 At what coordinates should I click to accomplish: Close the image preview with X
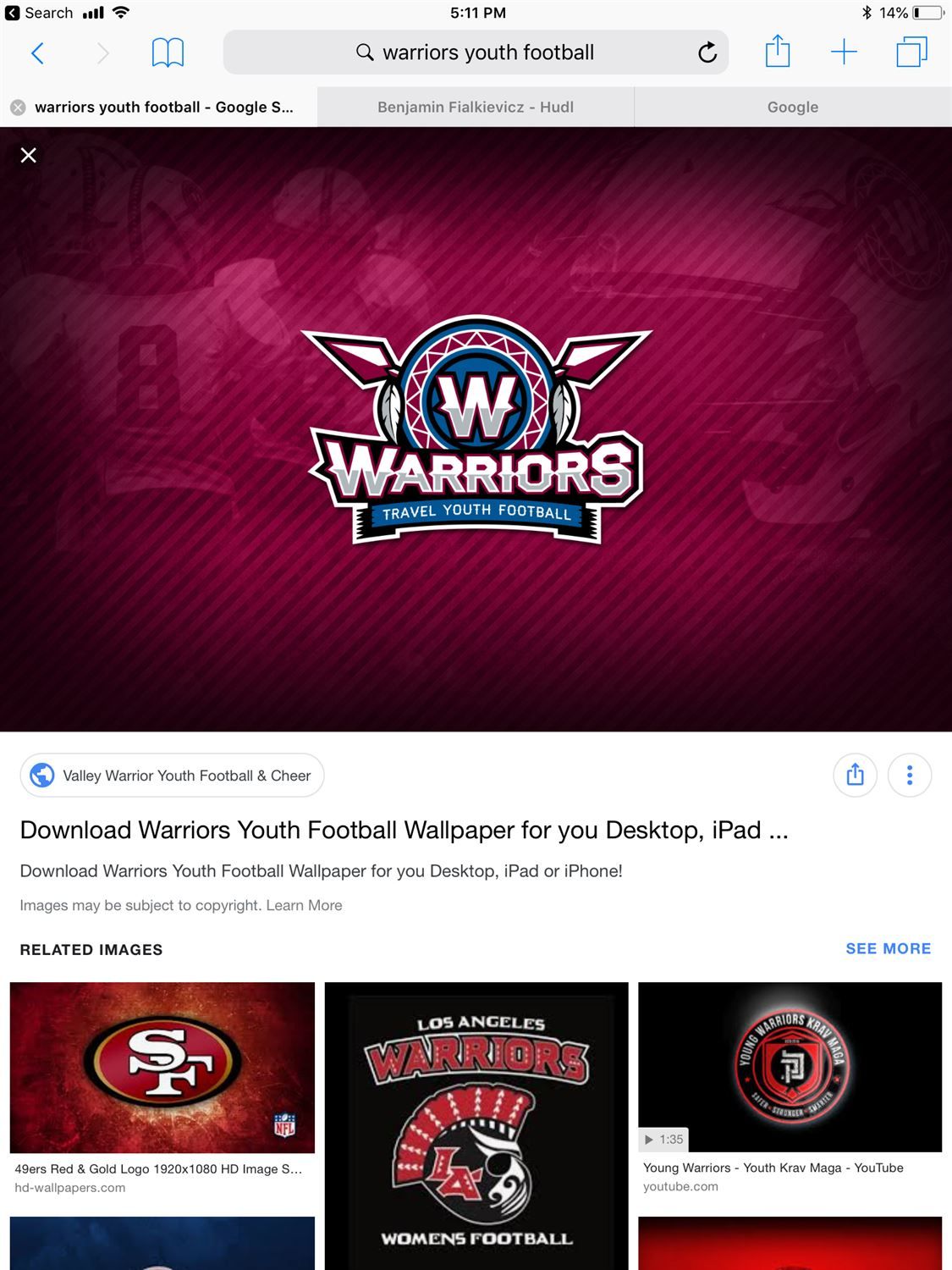29,156
